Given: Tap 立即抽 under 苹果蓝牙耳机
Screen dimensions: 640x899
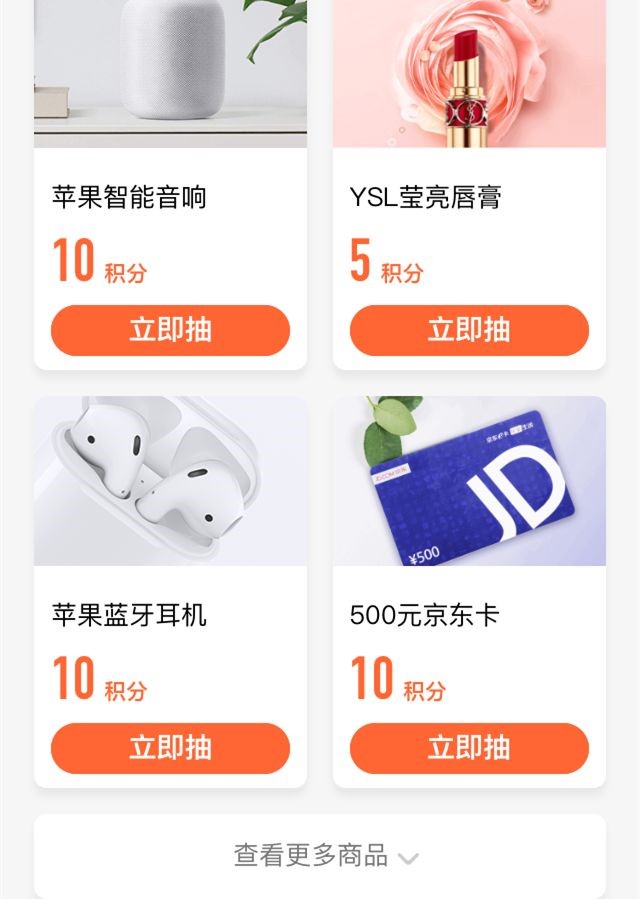Looking at the screenshot, I should tap(170, 748).
